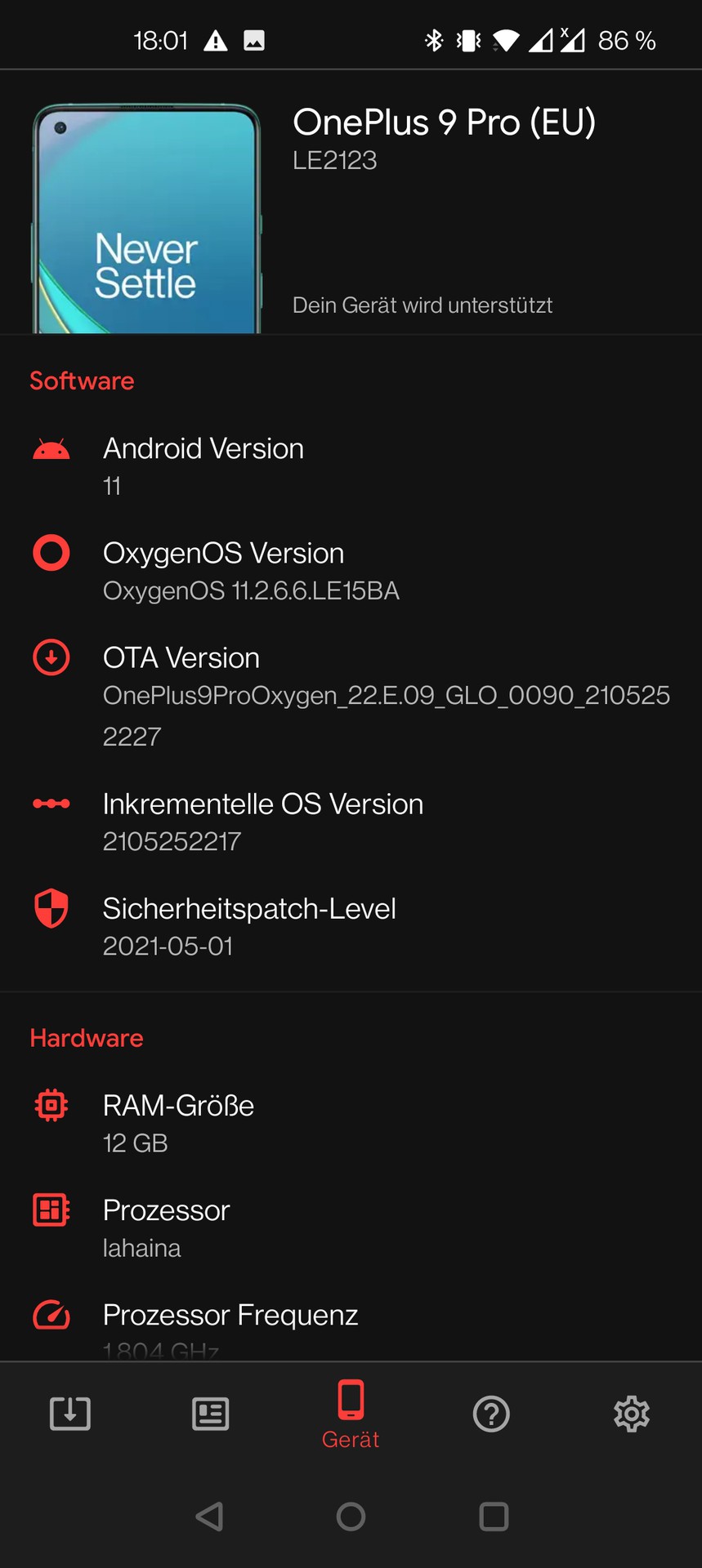
Task: Go back using the system back button
Action: click(x=210, y=1517)
